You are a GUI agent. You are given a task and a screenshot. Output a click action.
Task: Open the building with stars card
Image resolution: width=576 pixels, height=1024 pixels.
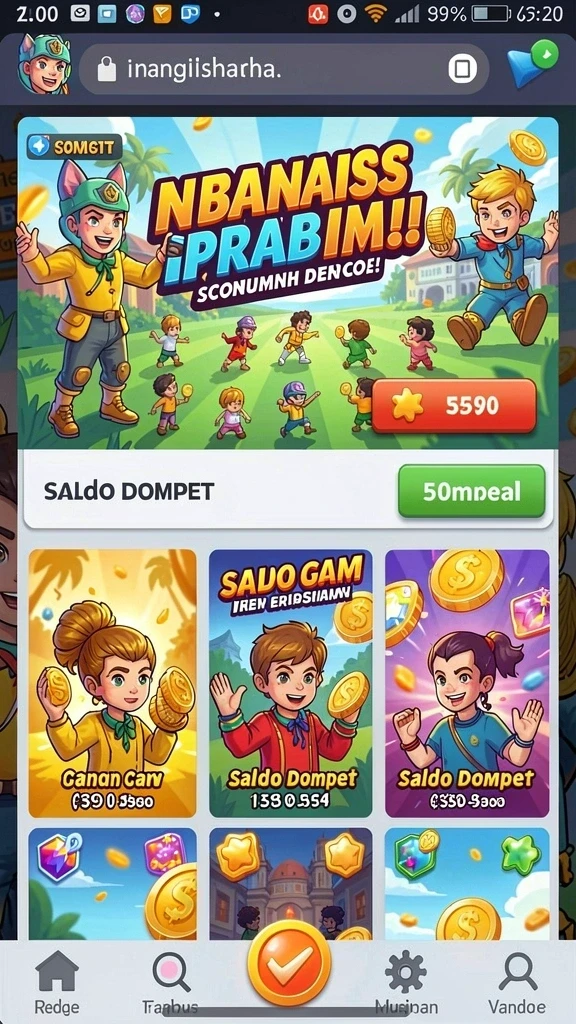tap(291, 884)
